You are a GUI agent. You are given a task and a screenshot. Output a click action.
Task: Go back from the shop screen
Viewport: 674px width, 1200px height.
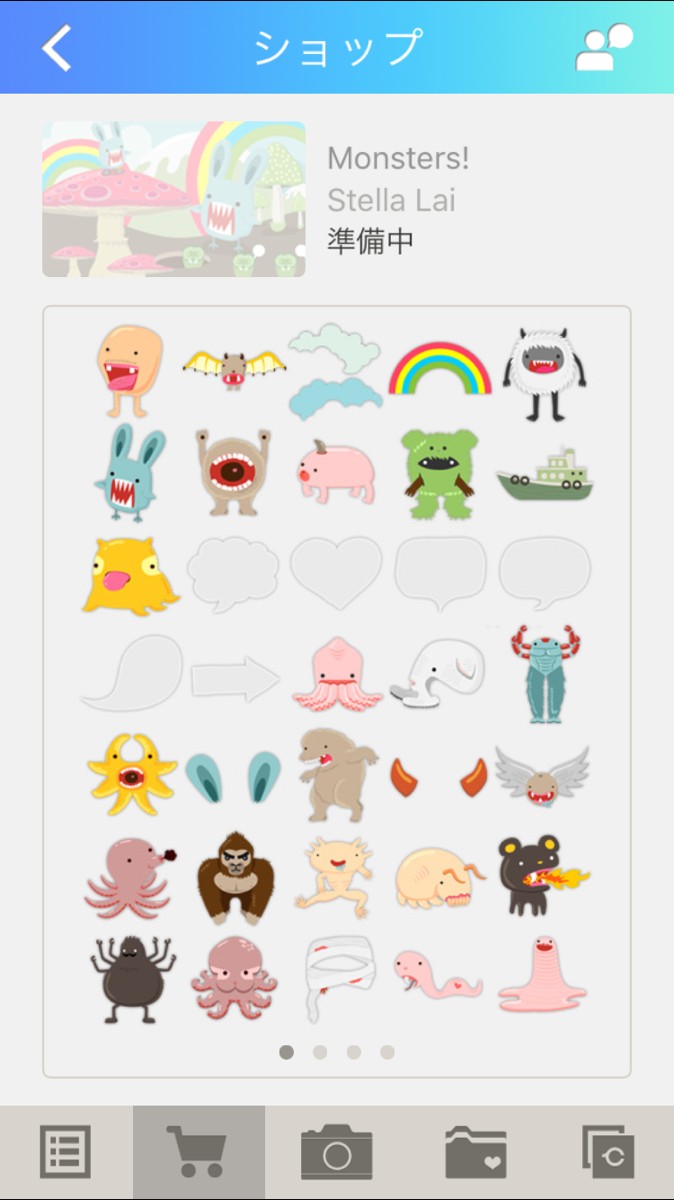point(57,48)
